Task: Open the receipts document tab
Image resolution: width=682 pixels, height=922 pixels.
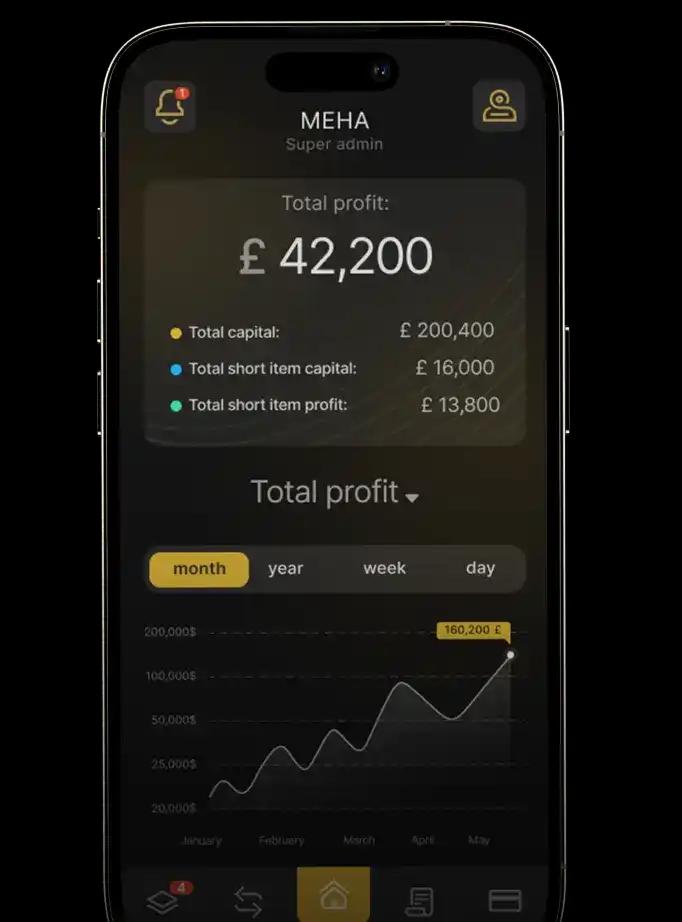Action: pos(419,901)
